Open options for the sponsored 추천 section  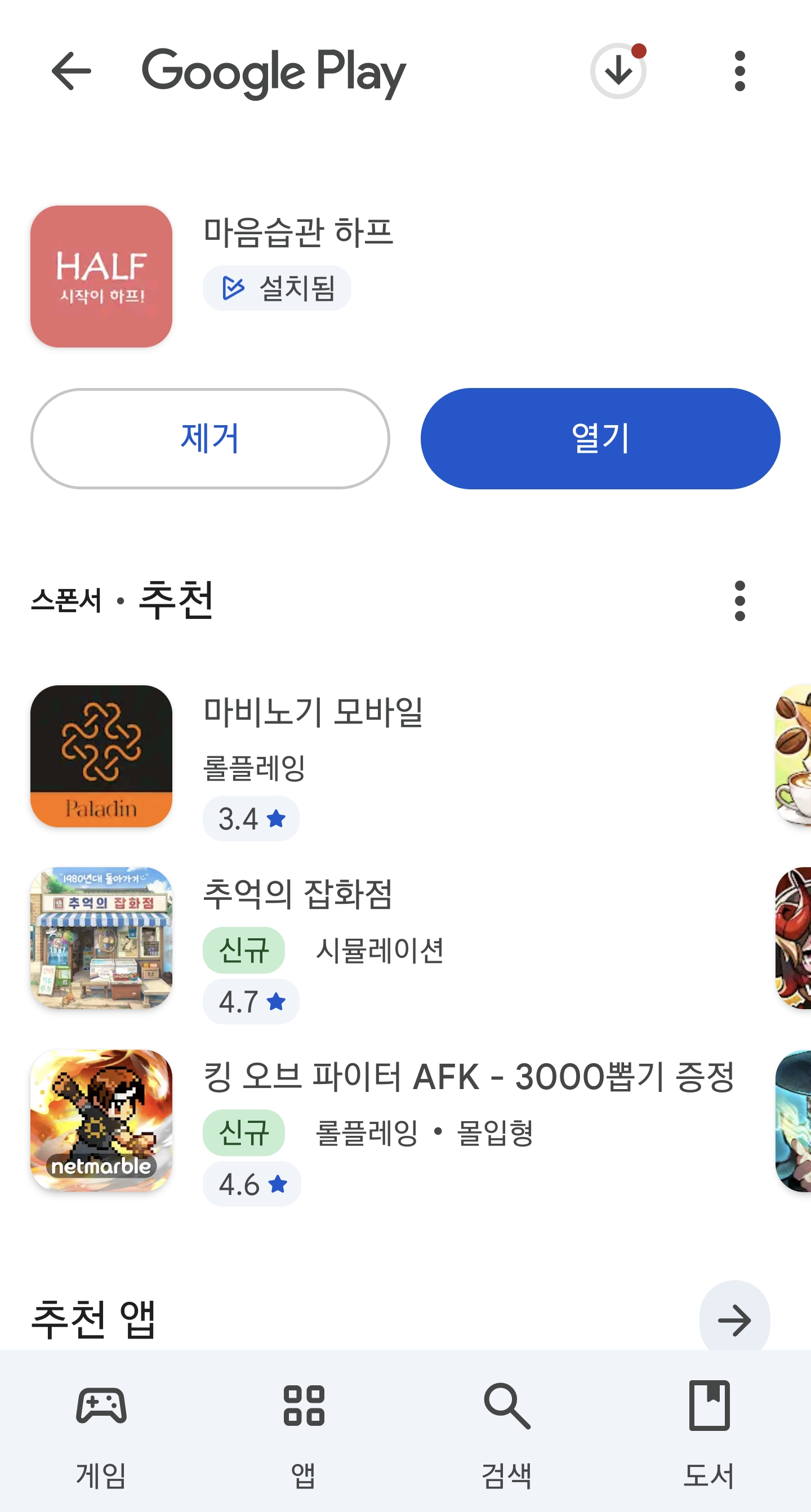(739, 601)
